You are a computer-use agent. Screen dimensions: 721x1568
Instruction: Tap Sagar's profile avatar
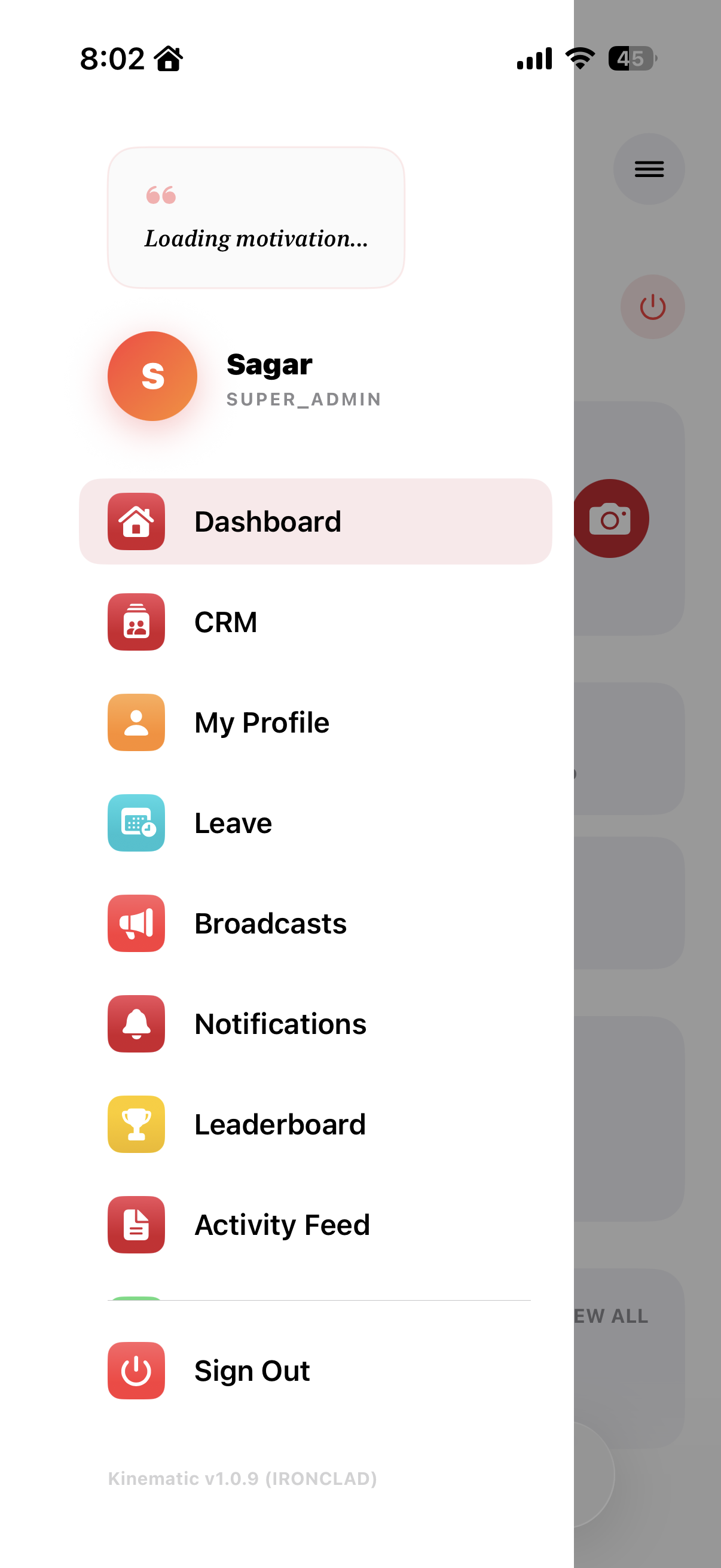(x=152, y=376)
